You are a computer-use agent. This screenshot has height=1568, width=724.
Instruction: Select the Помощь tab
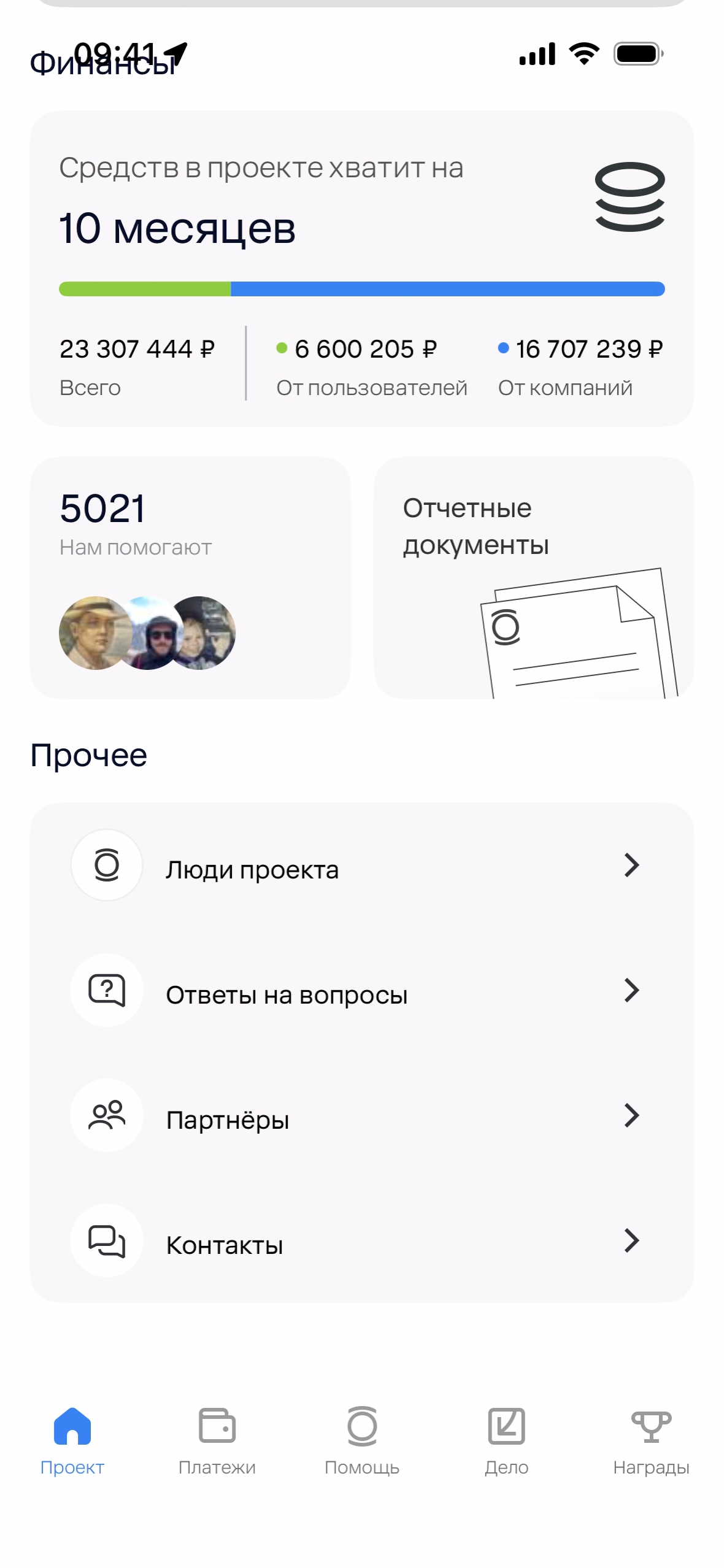(362, 1439)
